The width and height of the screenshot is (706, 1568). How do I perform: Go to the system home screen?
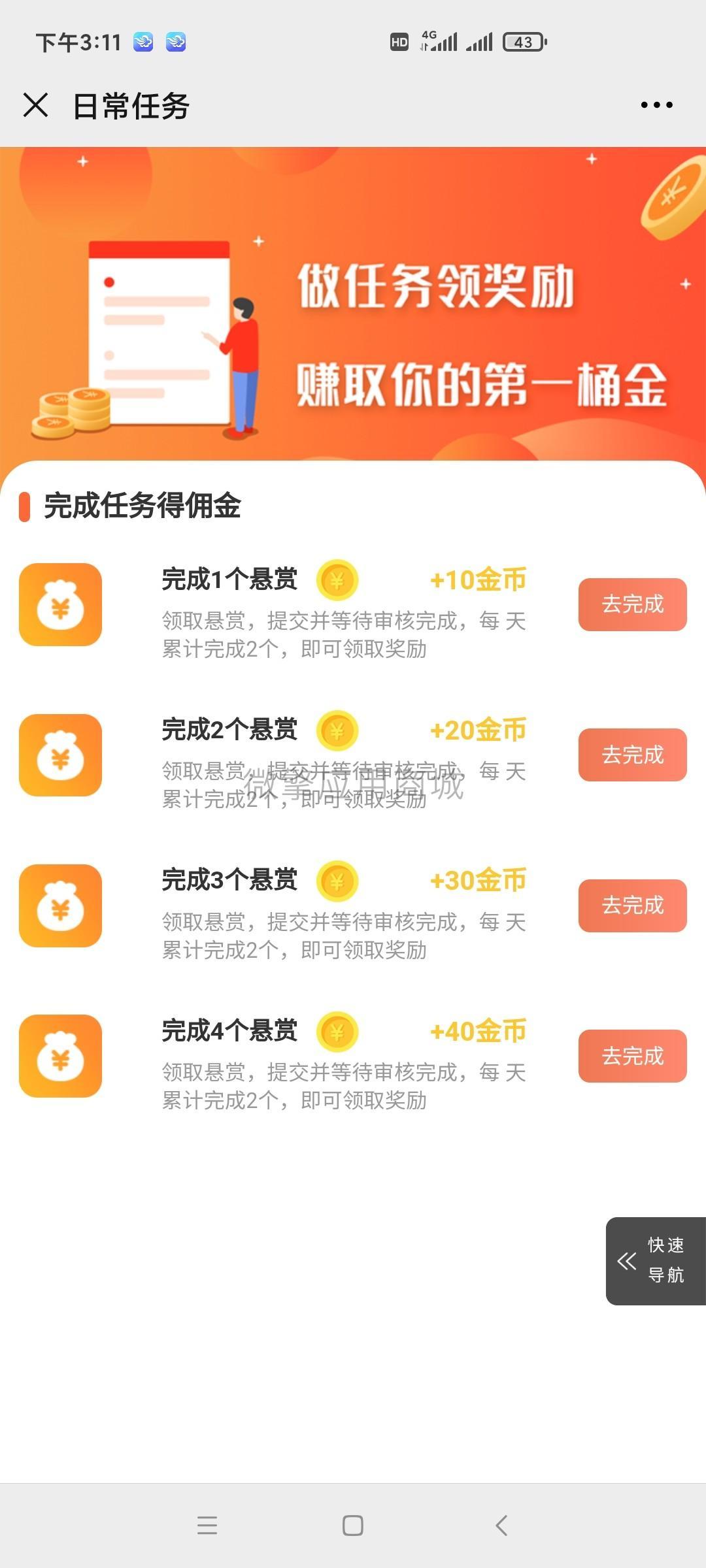point(353,1526)
